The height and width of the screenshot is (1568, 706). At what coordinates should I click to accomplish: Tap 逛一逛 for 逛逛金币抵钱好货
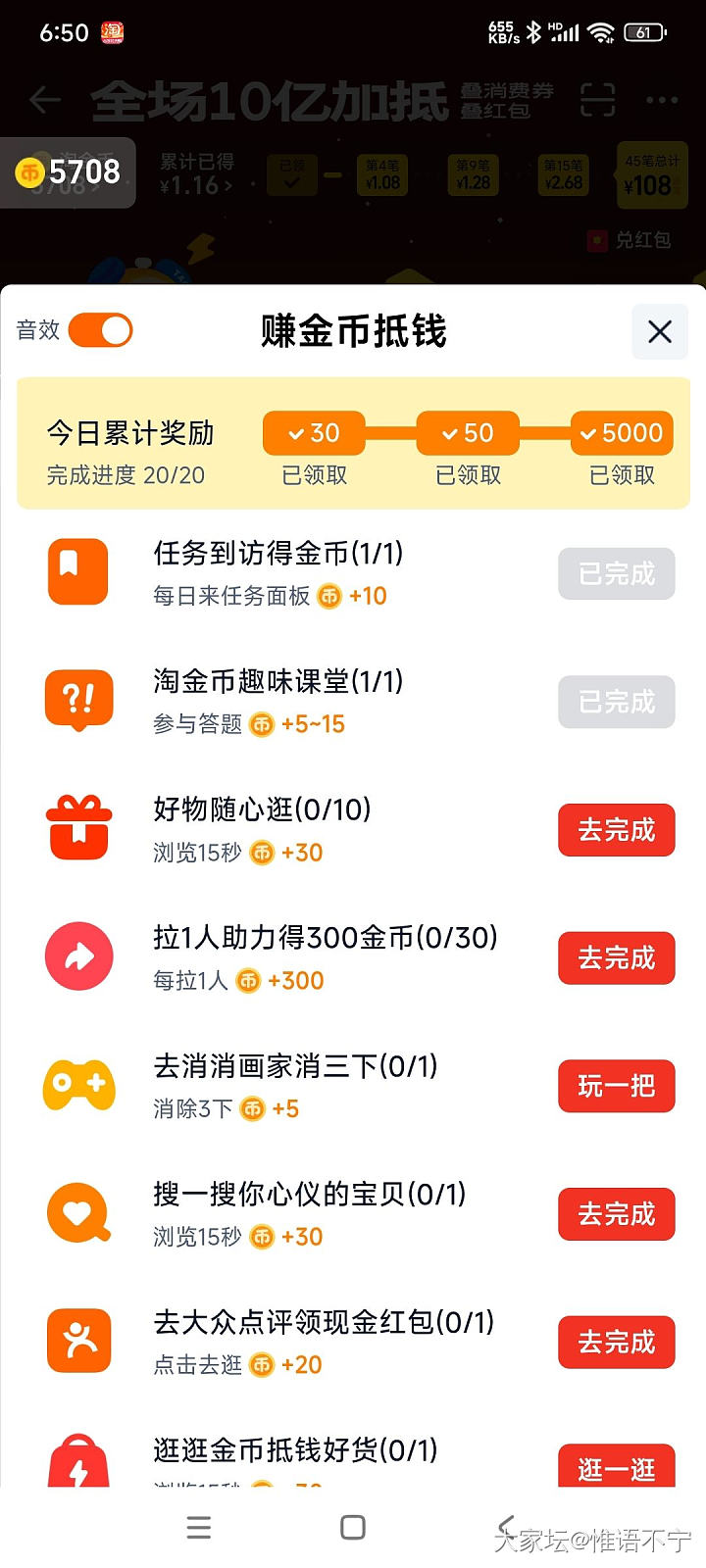[616, 1467]
